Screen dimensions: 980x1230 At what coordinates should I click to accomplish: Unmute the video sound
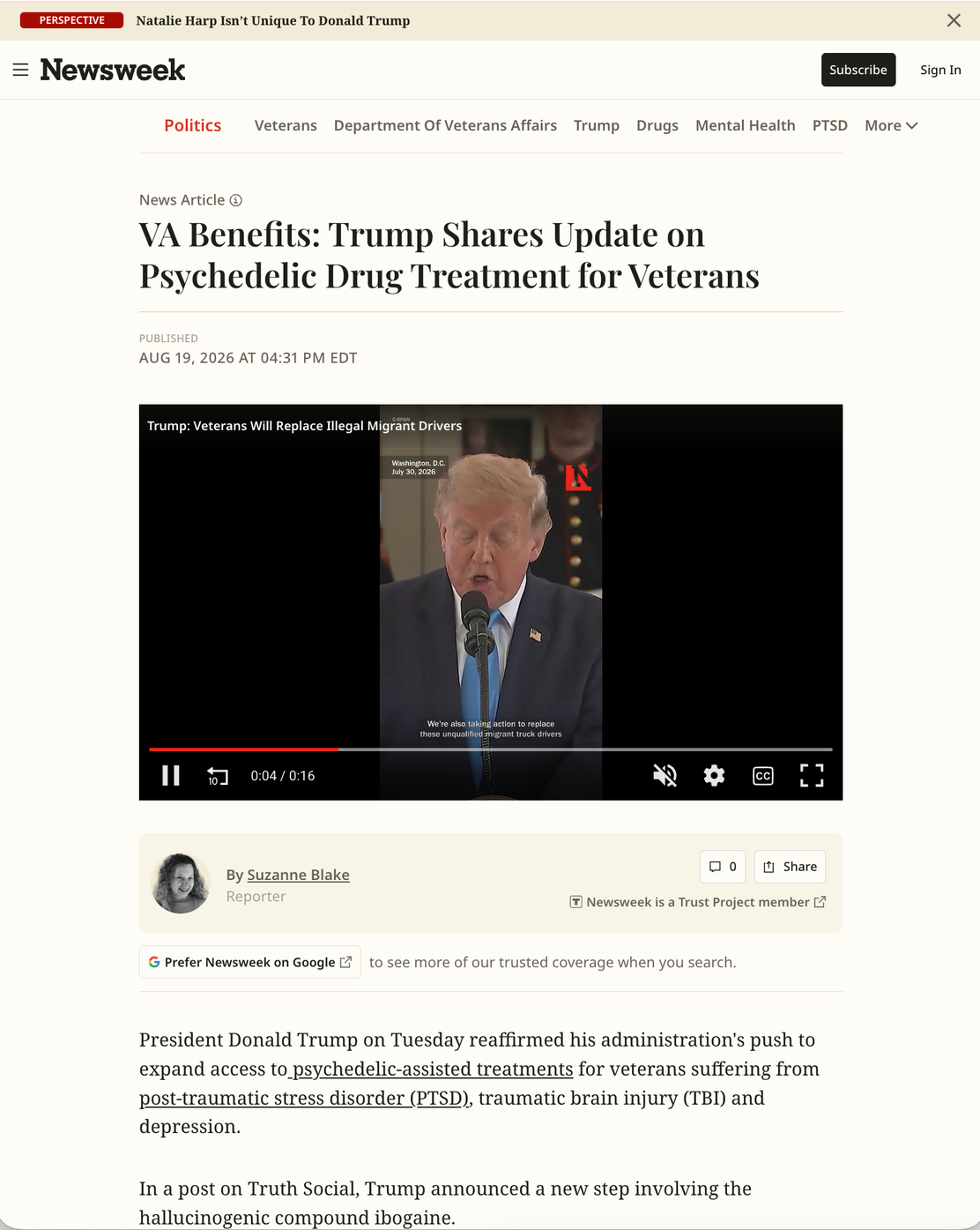664,776
